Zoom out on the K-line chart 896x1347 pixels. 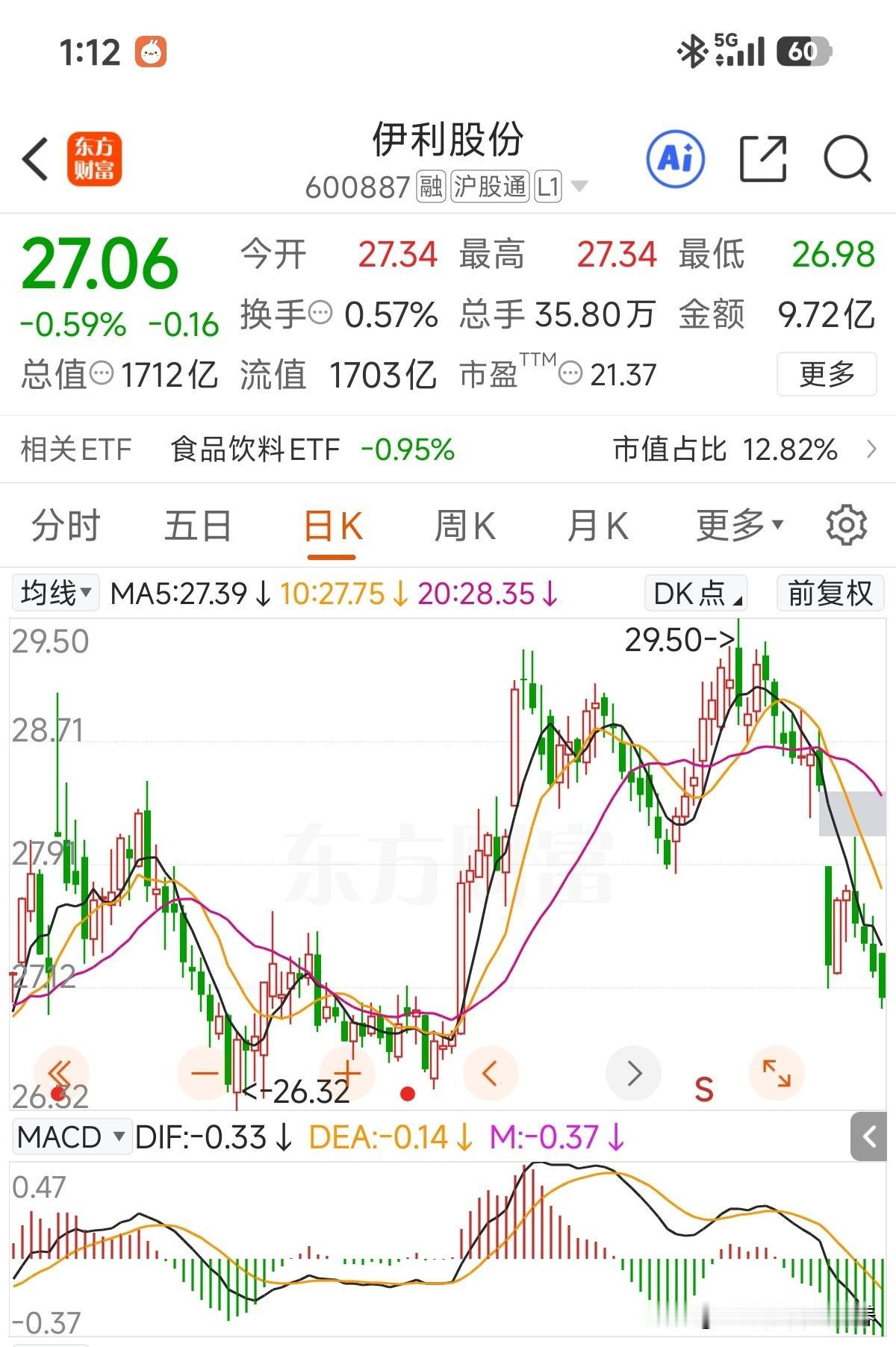coord(203,1073)
